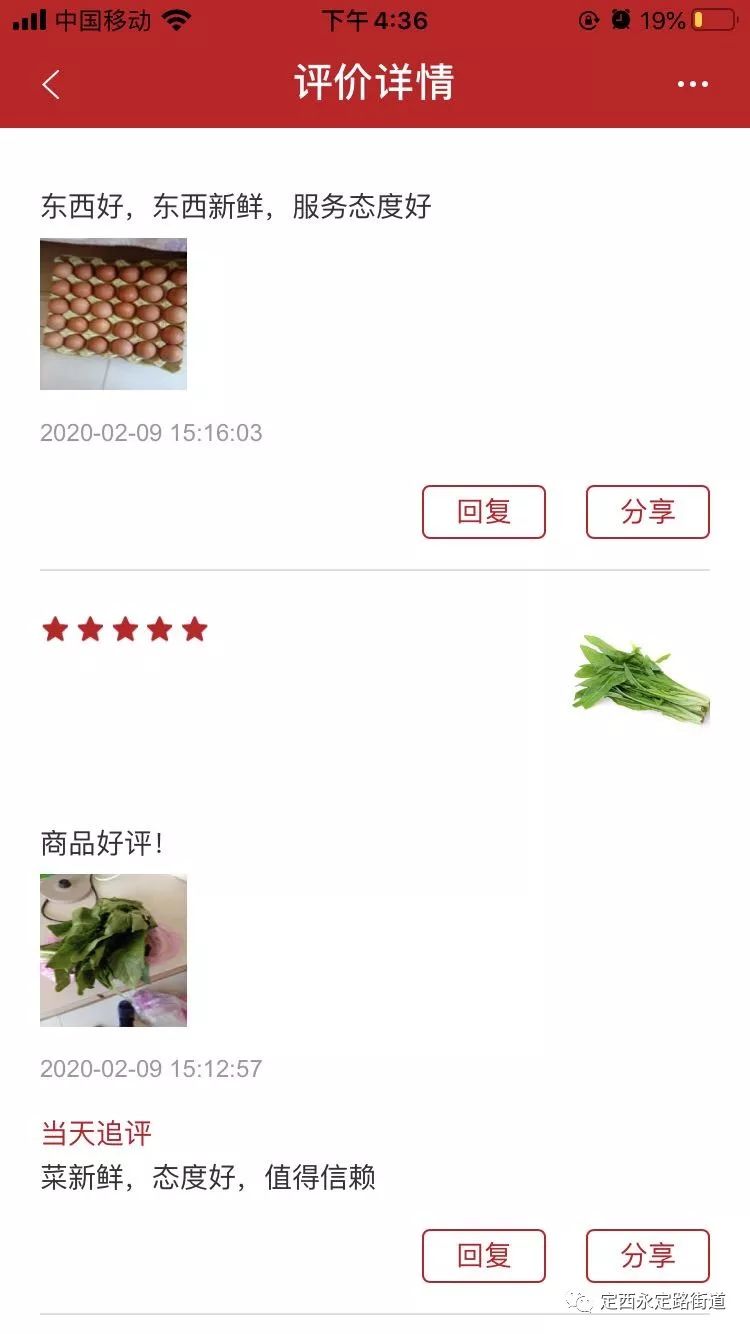
Task: Select the first star of the rating
Action: point(56,630)
